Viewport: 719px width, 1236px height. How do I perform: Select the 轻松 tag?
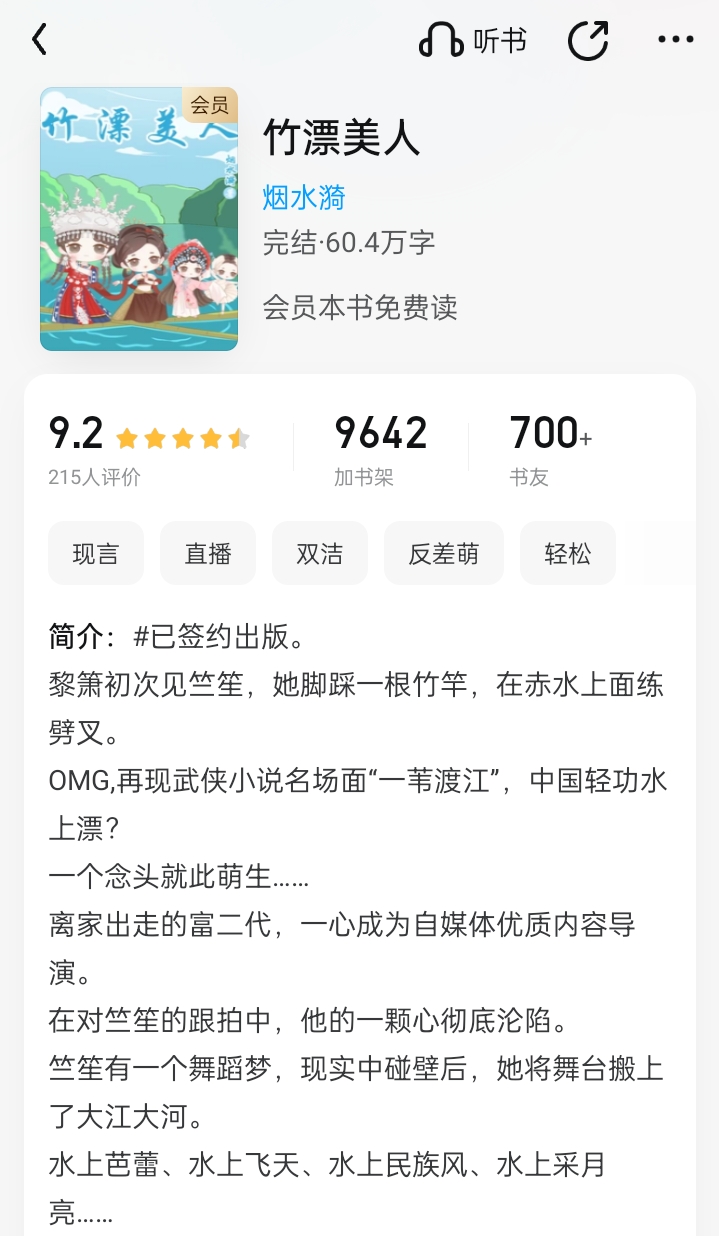click(568, 553)
